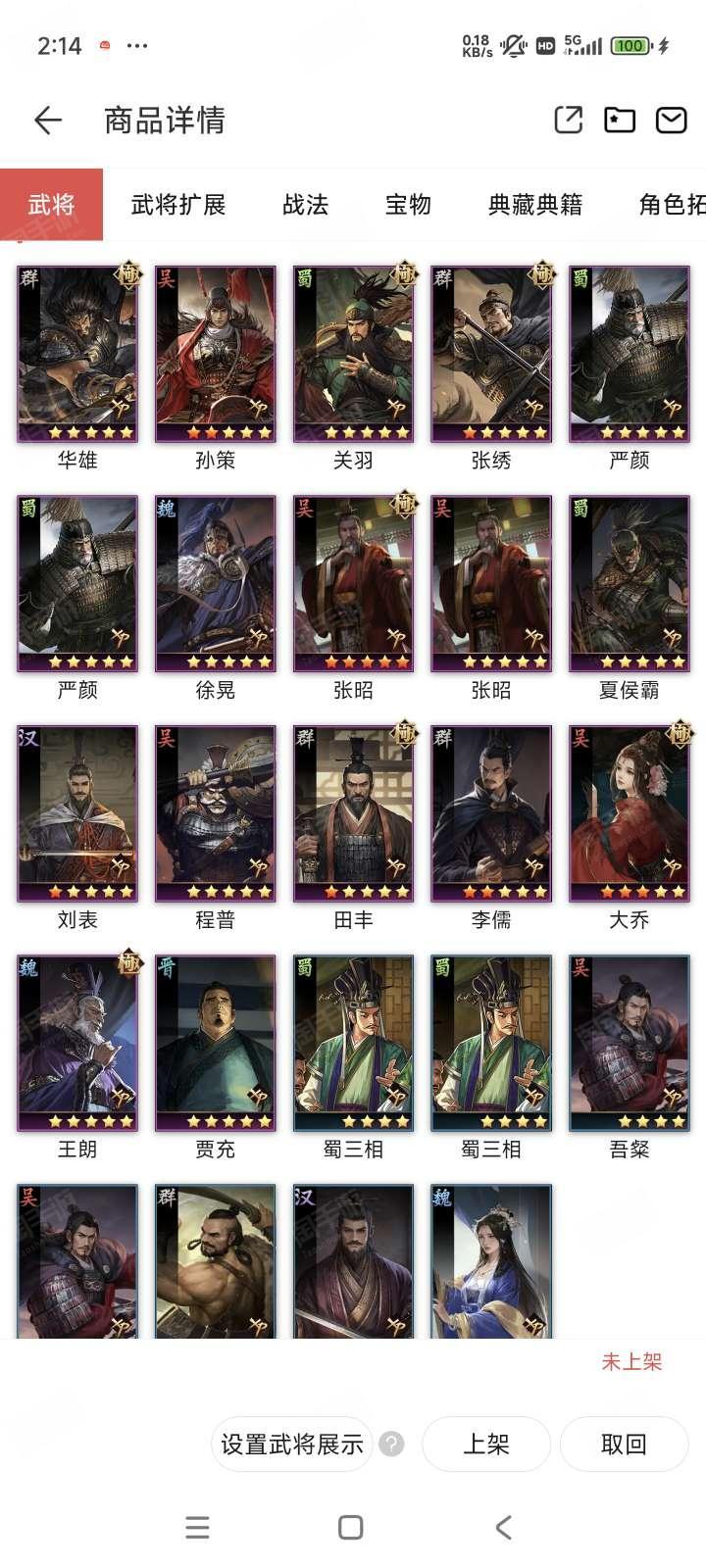View the 王朗 card
706x1568 pixels.
point(77,1043)
